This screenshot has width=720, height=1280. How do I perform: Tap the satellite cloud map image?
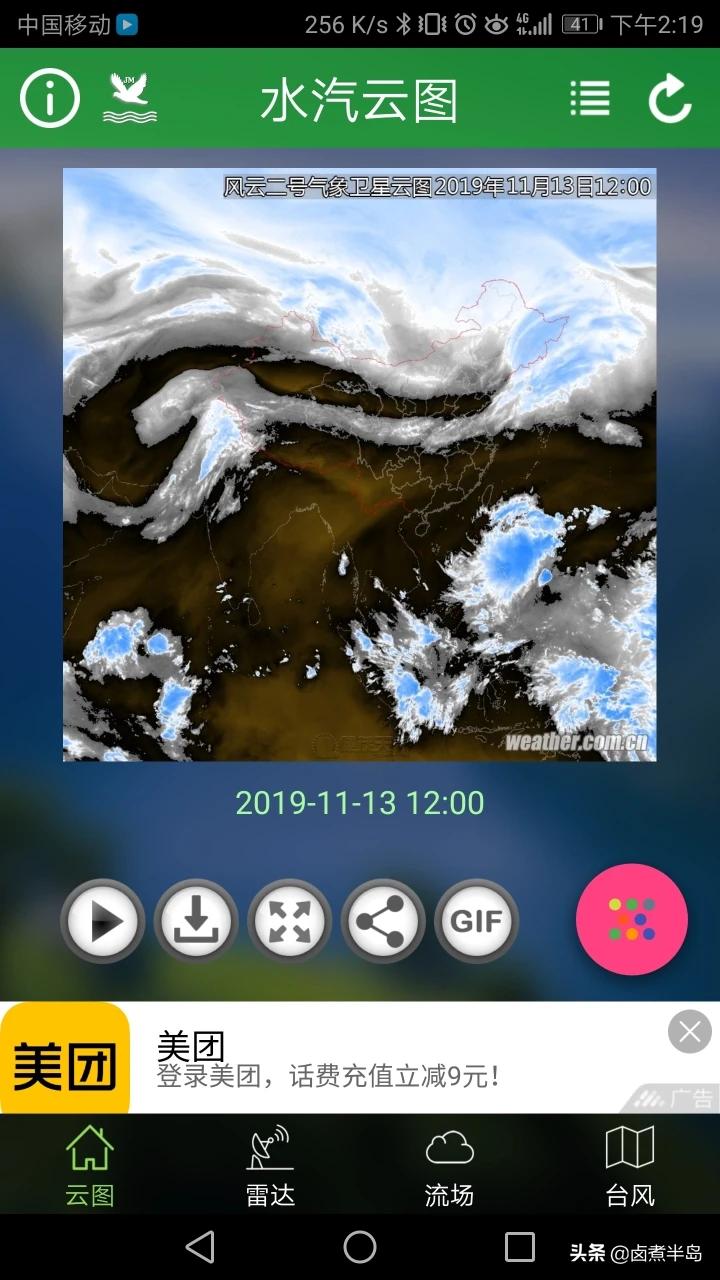click(x=360, y=465)
